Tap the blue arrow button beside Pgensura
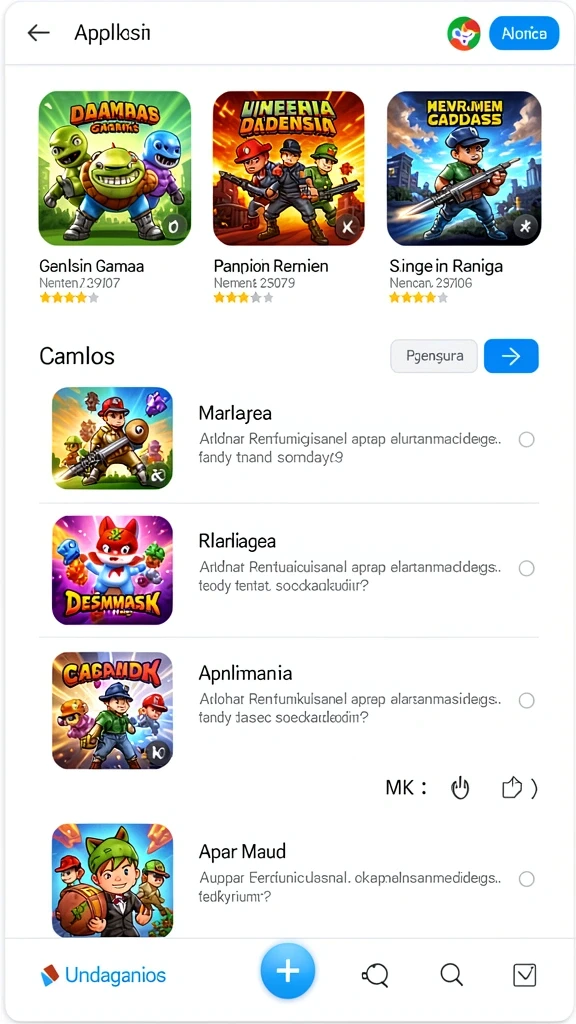This screenshot has width=576, height=1024. [511, 356]
